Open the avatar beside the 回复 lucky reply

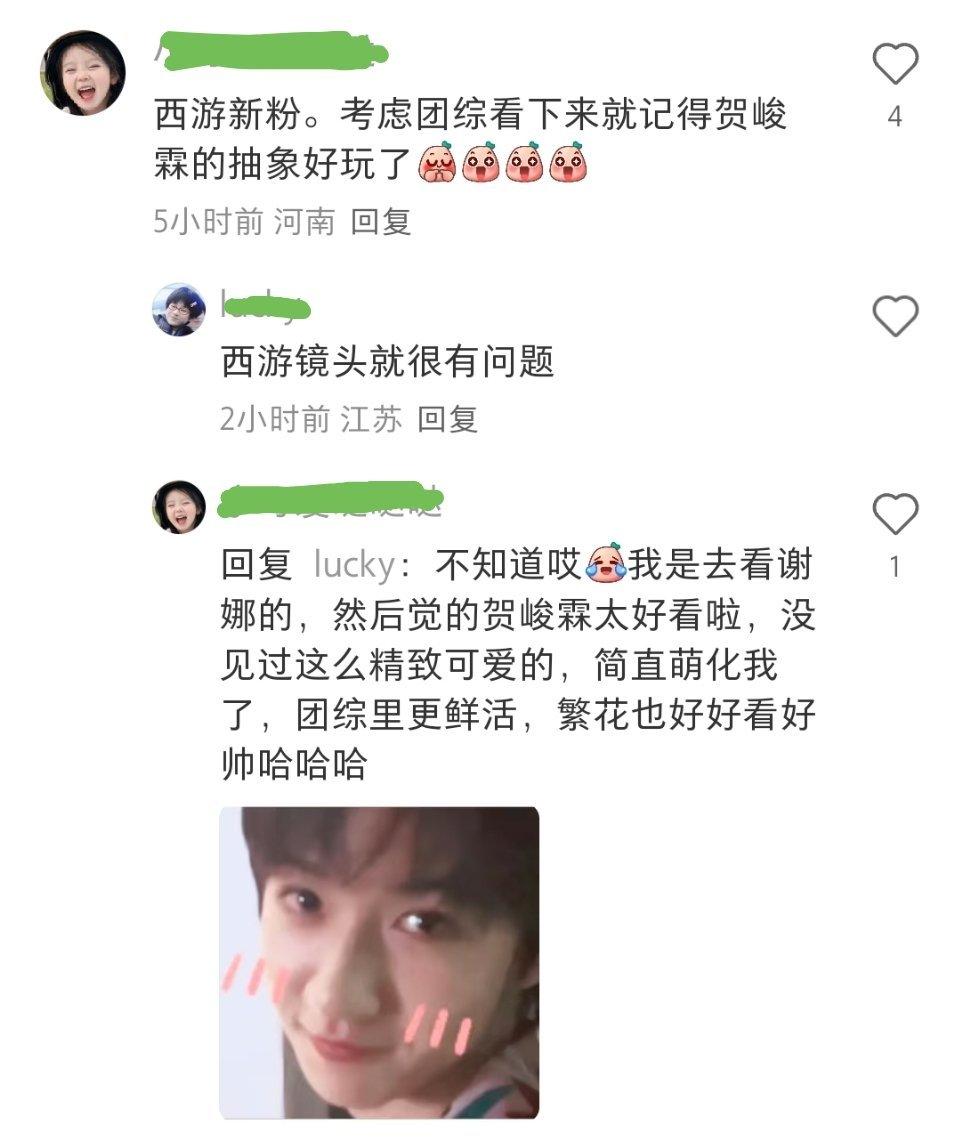(x=179, y=507)
